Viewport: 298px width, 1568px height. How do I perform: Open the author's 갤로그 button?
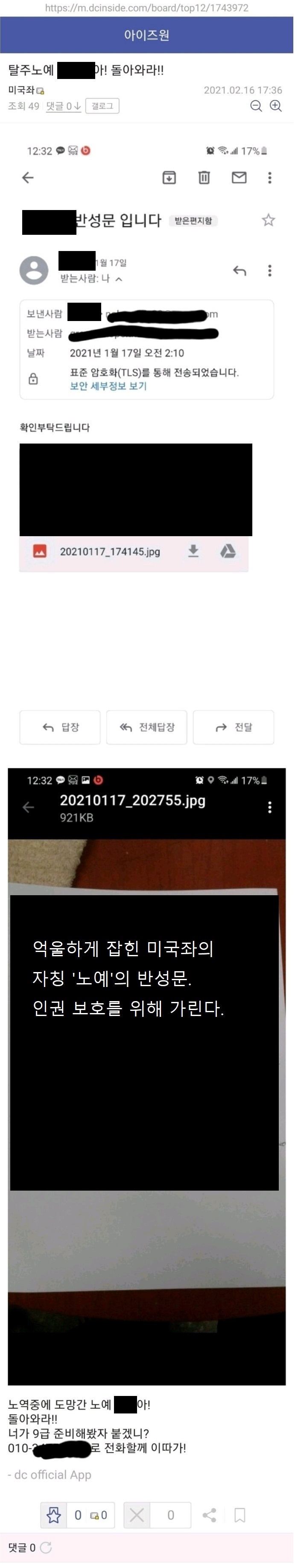pos(102,107)
